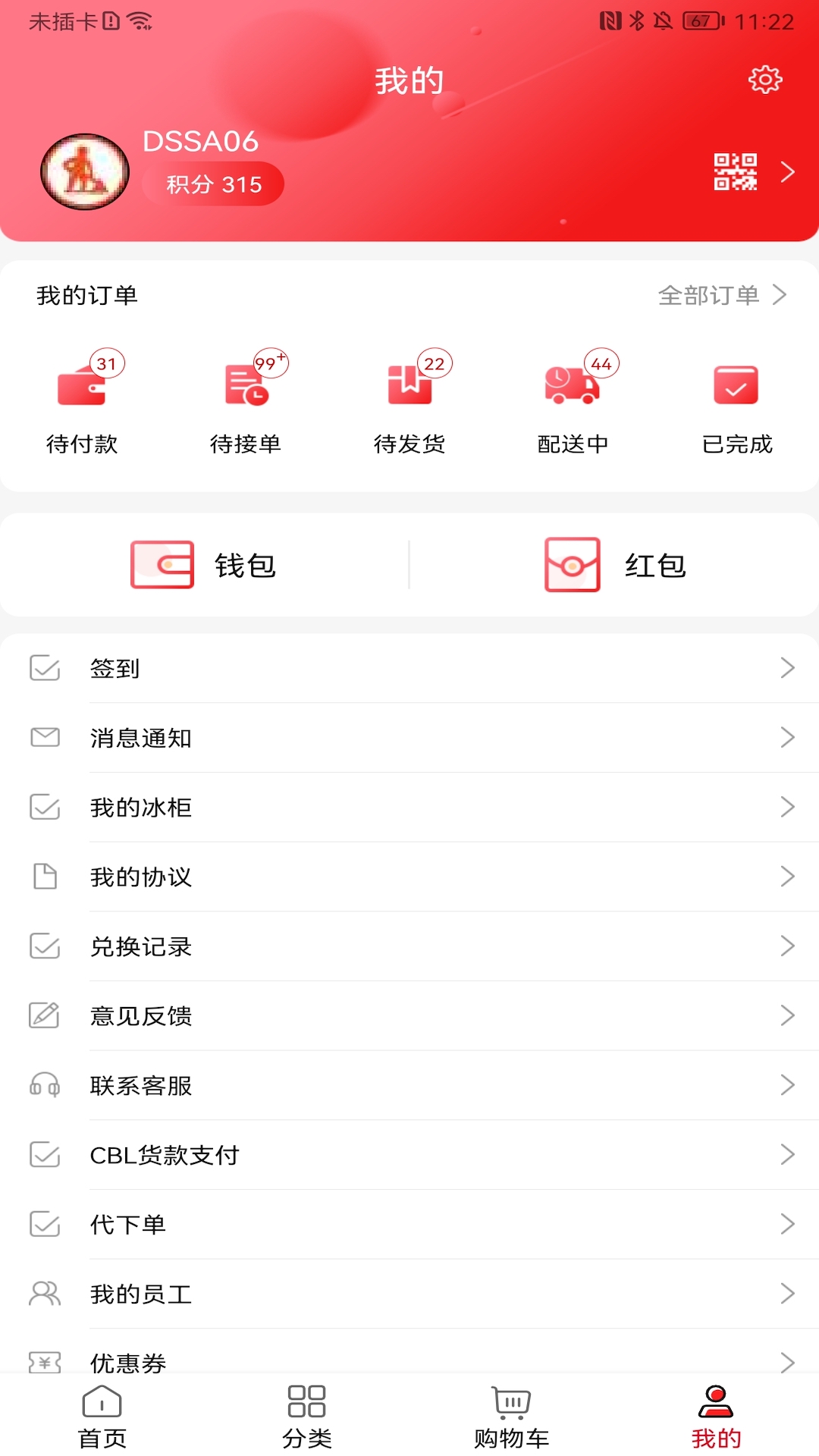The image size is (819, 1456).
Task: Select the 代下单 checkbox icon
Action: [44, 1224]
